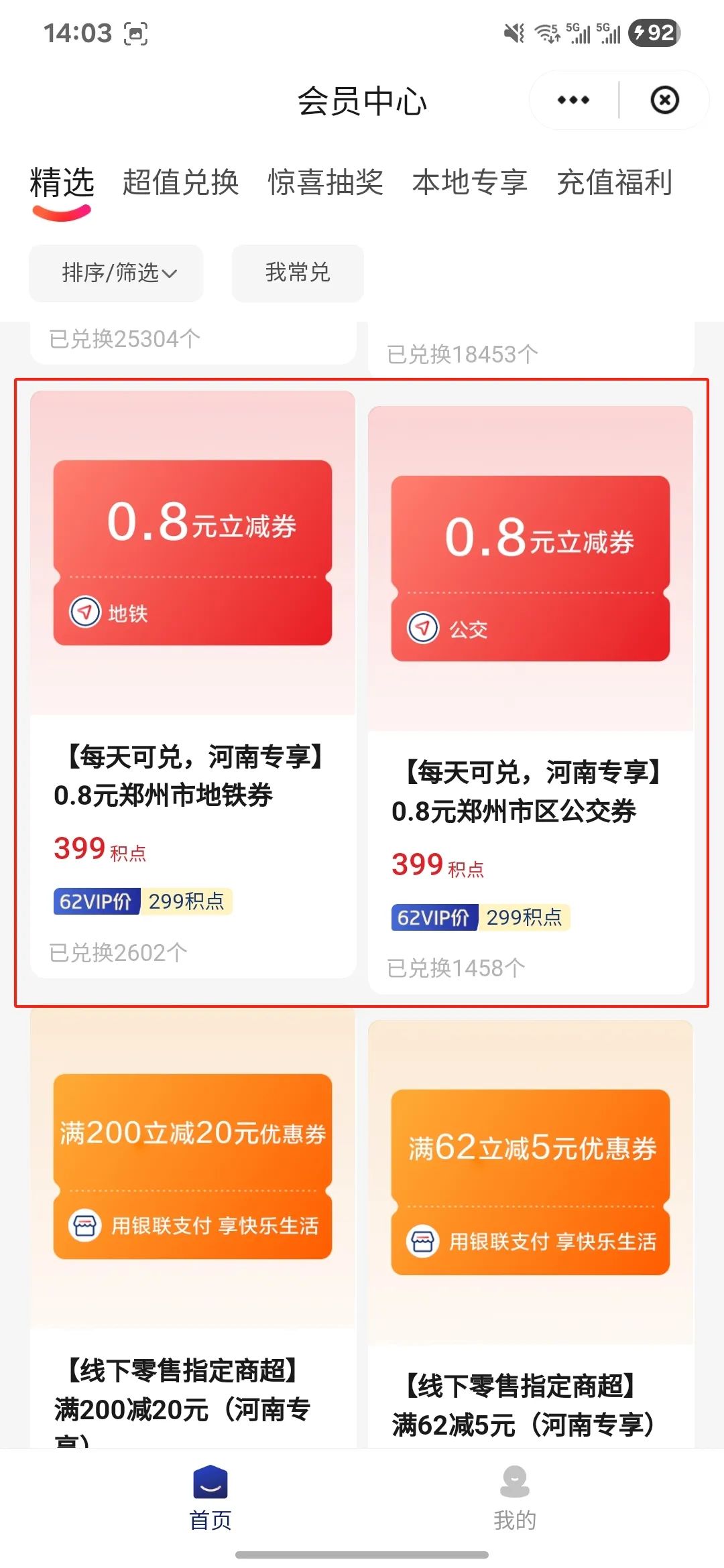The image size is (724, 1568).
Task: Go to the 首页 bottom tab
Action: pyautogui.click(x=210, y=1498)
